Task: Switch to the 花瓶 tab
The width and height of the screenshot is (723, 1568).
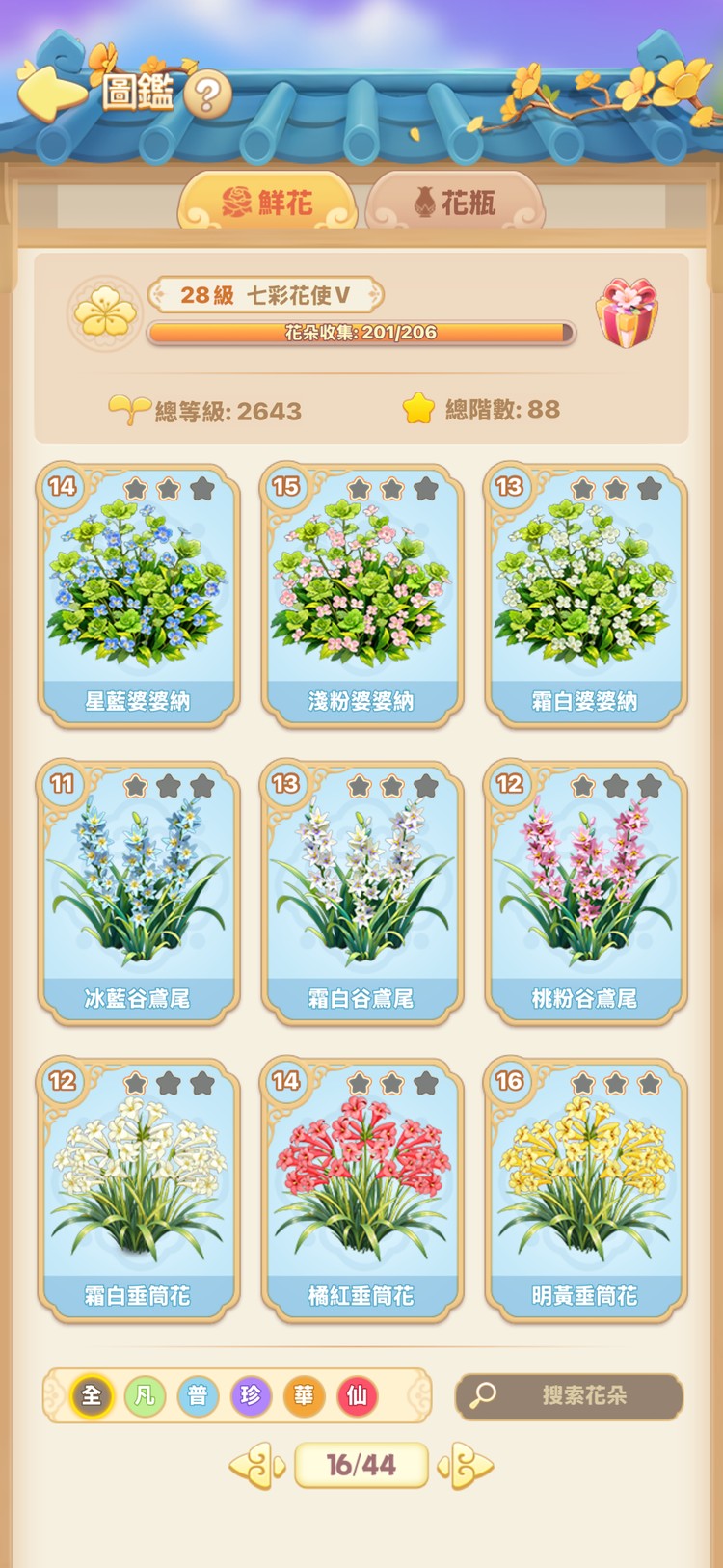Action: (x=456, y=202)
